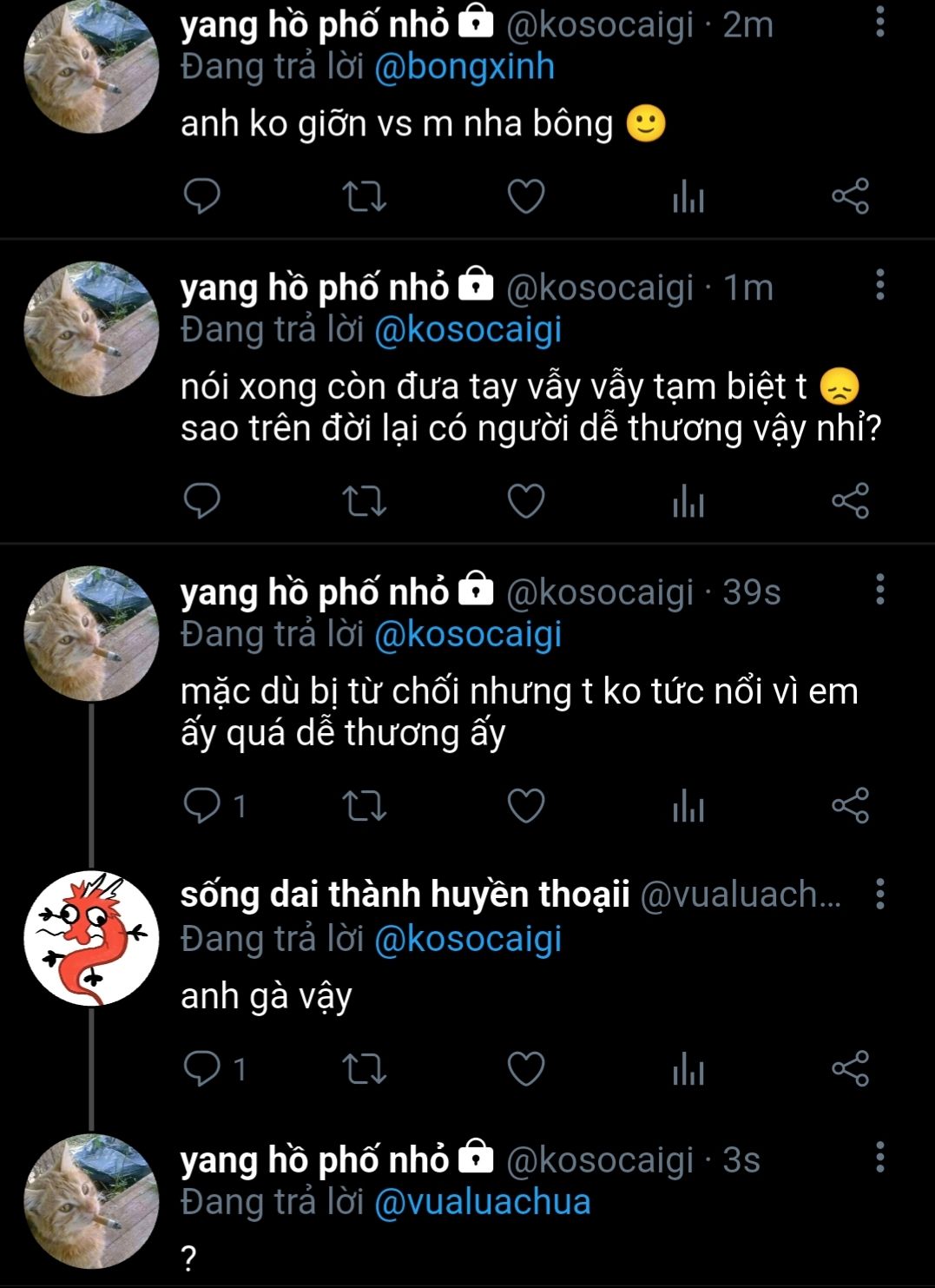Share the 'nói xong còn đưa tay' tweet

[850, 501]
